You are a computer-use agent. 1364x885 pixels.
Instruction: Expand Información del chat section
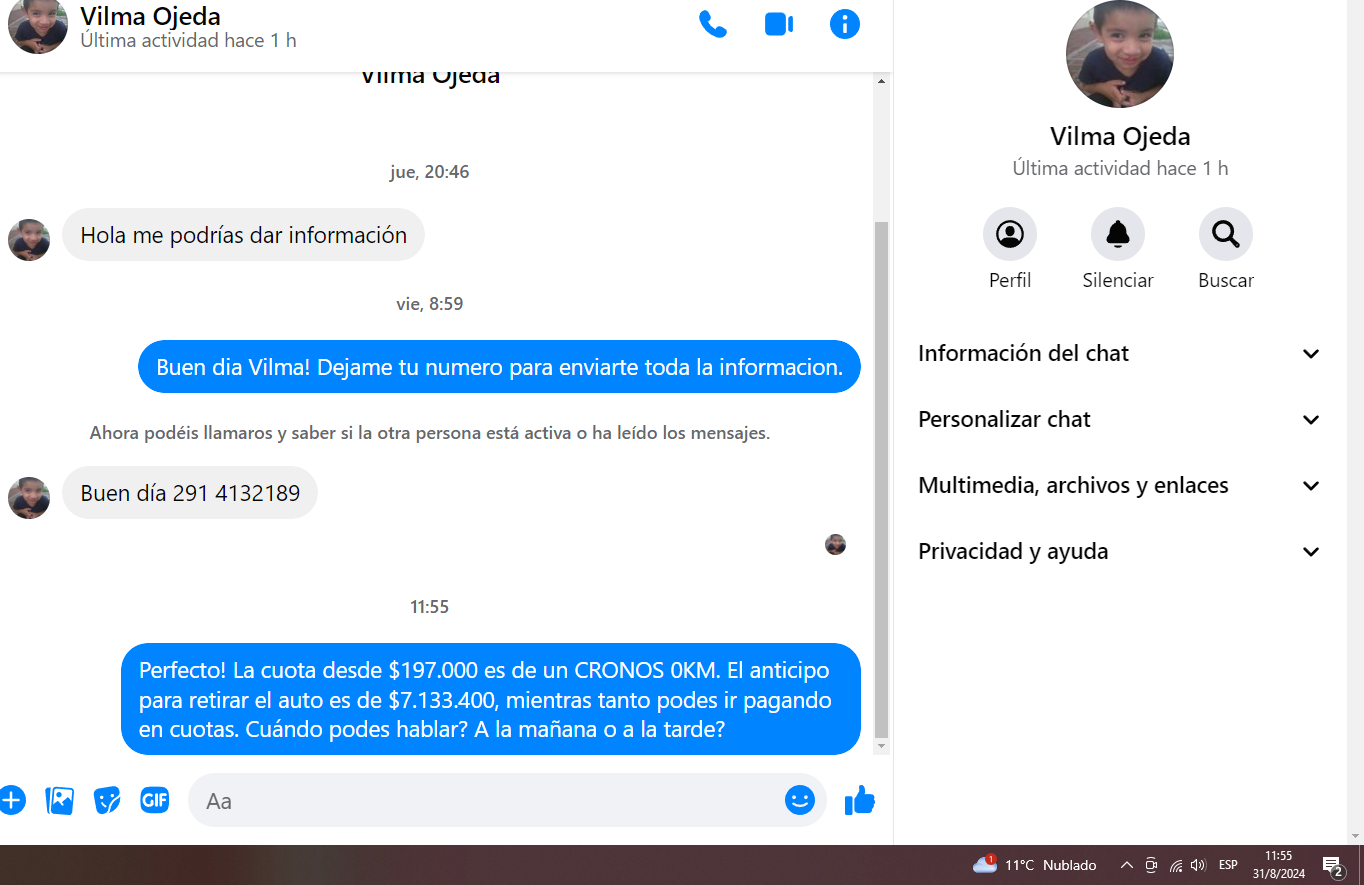(1120, 353)
